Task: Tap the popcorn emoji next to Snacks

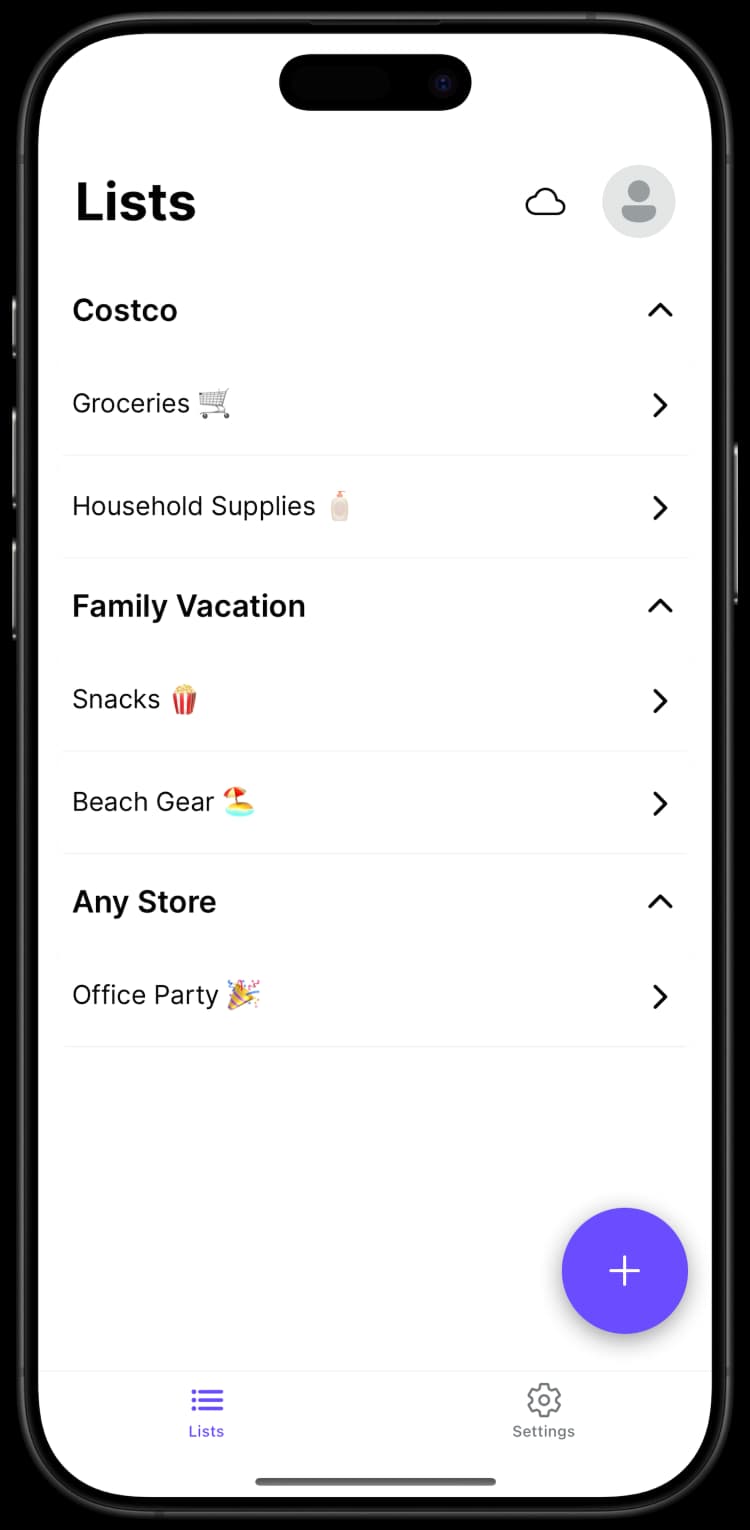Action: 182,700
